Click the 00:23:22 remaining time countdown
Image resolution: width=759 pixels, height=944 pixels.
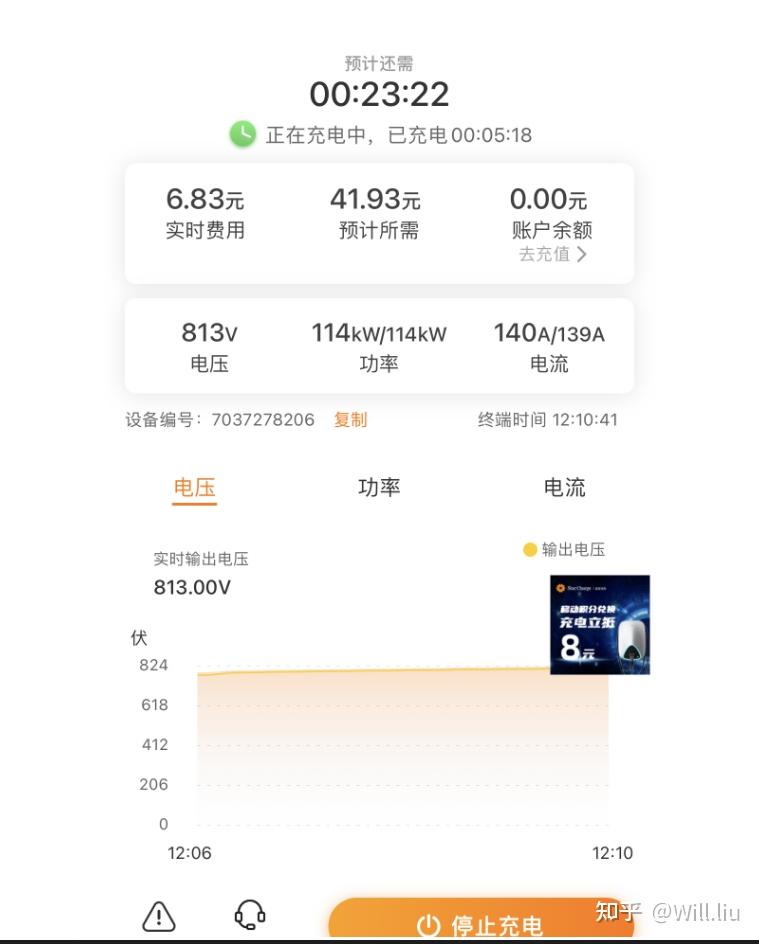378,93
